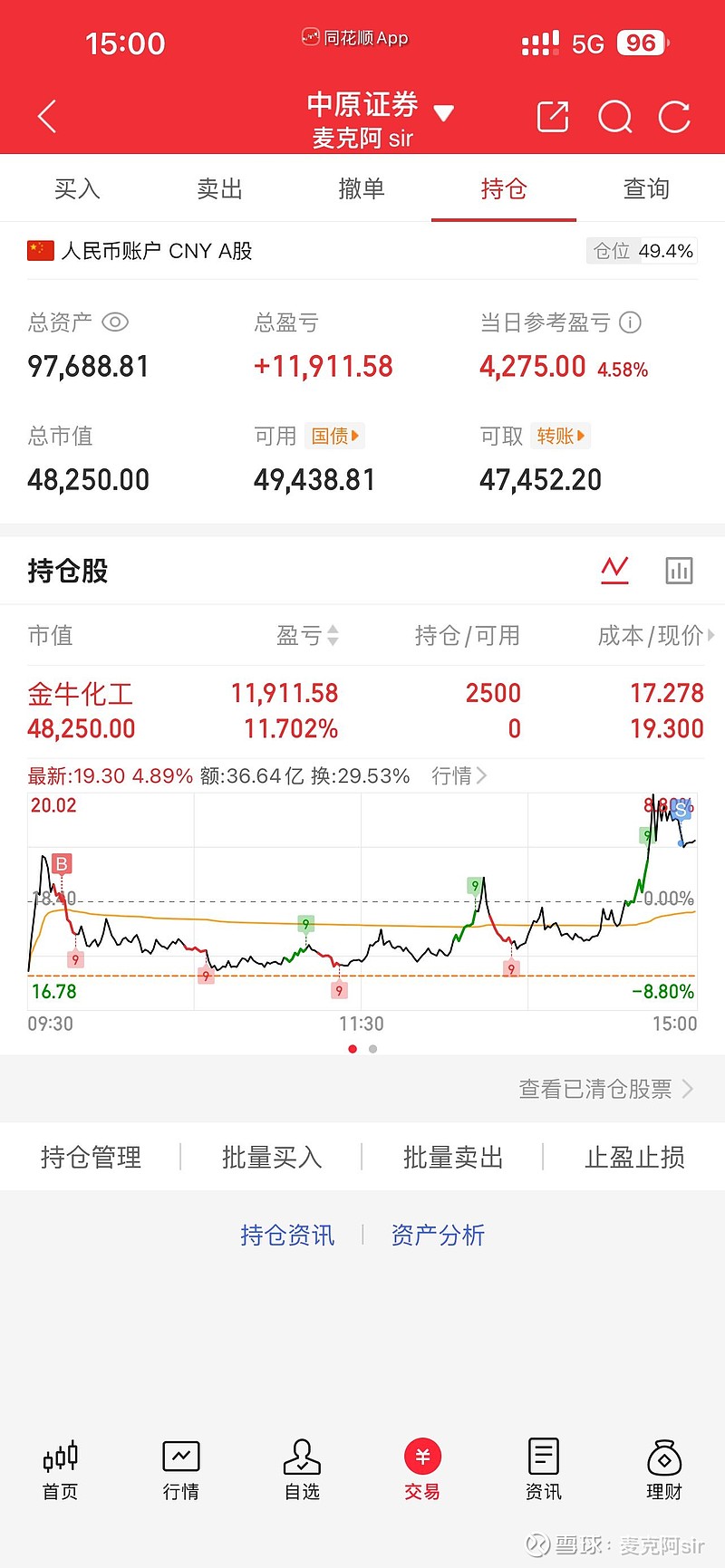Switch to the 撤单 tab
This screenshot has width=725, height=1568.
point(362,188)
